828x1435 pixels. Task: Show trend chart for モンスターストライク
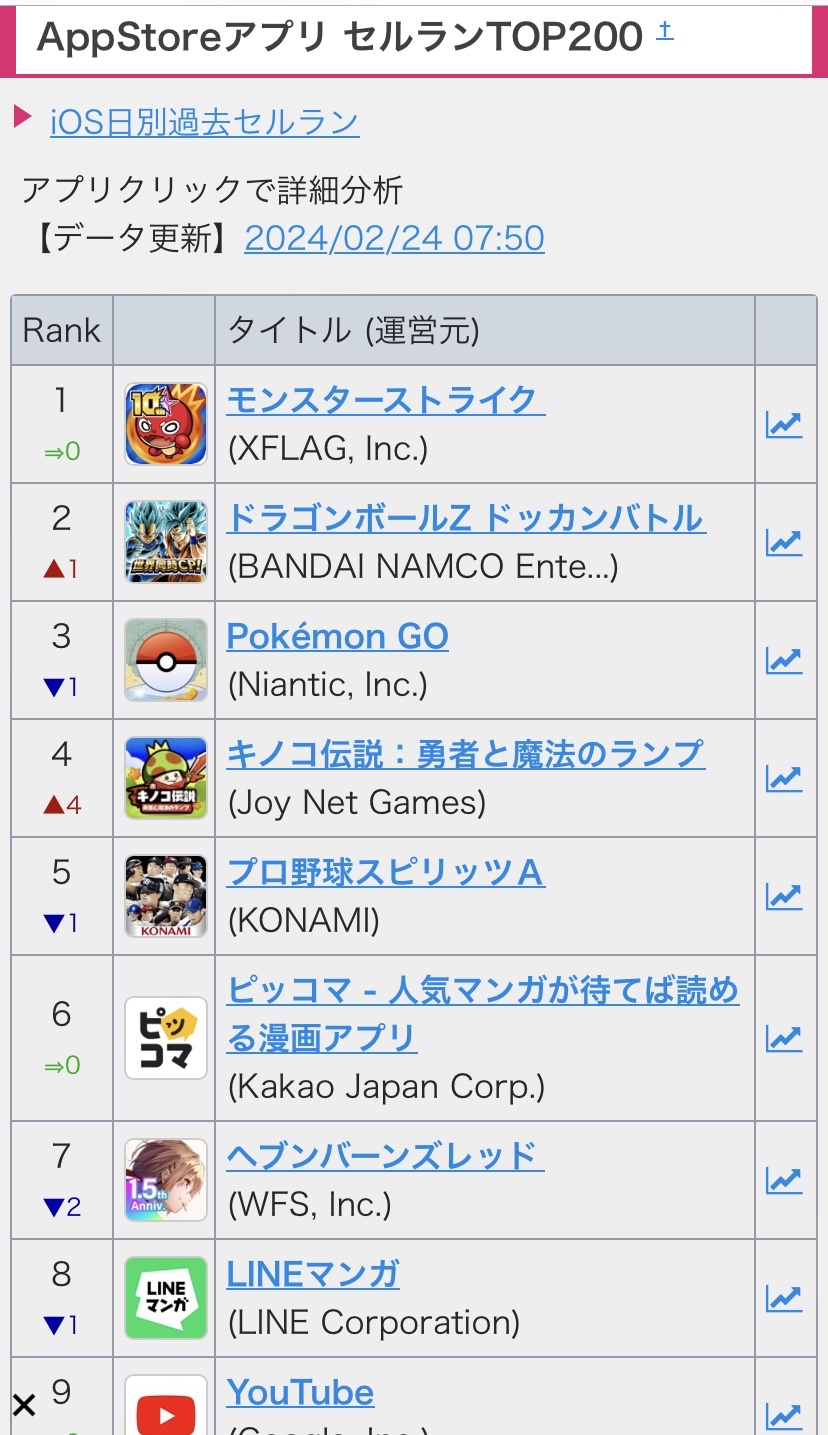click(x=784, y=424)
